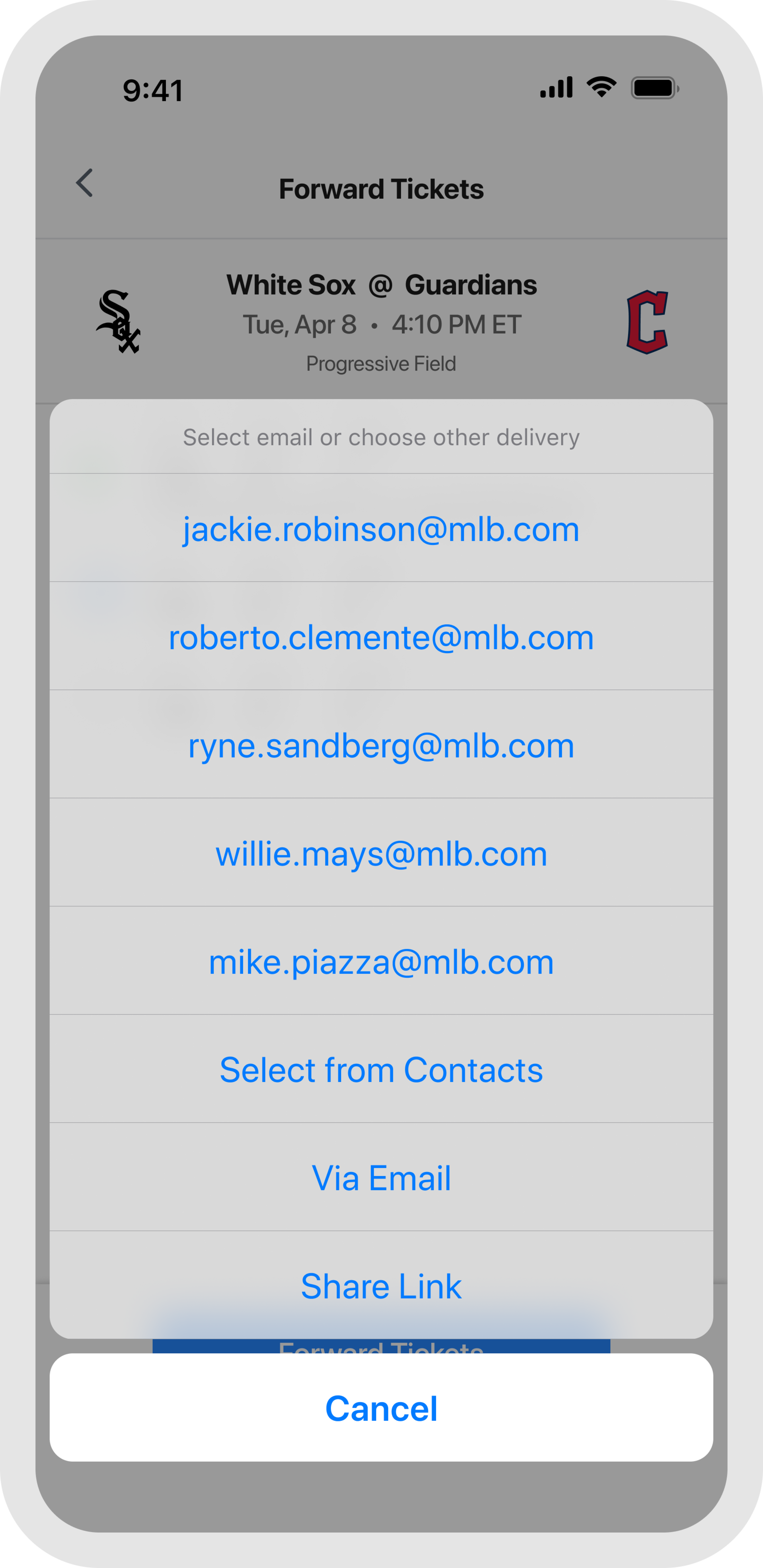The height and width of the screenshot is (1568, 763).
Task: Open Select from Contacts option
Action: point(381,1070)
